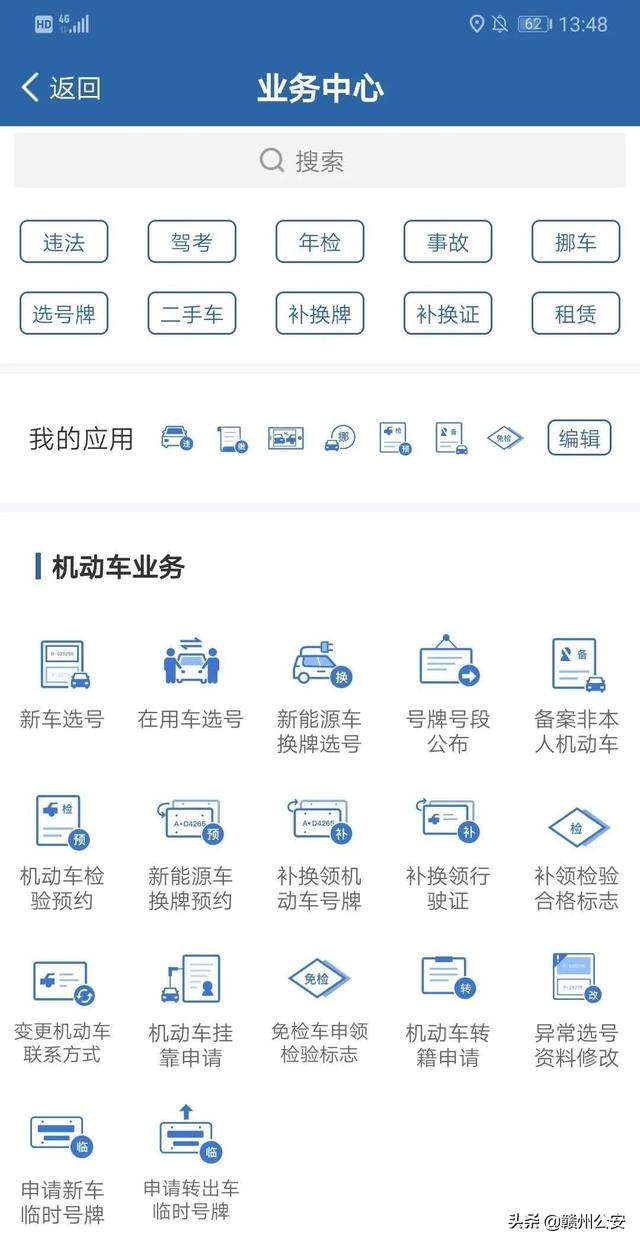This screenshot has width=640, height=1244.
Task: Open 变更机动车联系方式
Action: 63,1010
